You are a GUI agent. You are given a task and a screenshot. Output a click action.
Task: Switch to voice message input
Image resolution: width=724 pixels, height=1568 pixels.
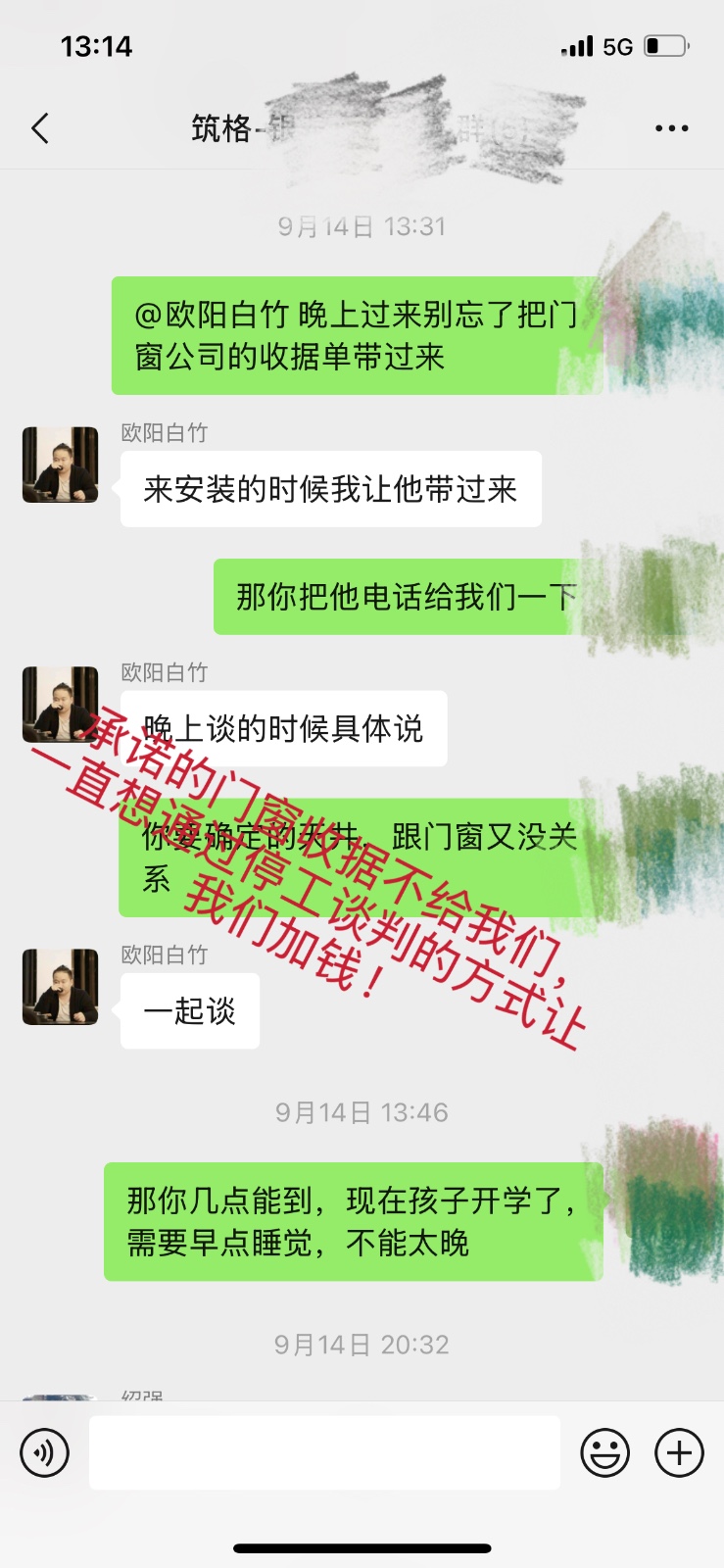pos(45,1452)
